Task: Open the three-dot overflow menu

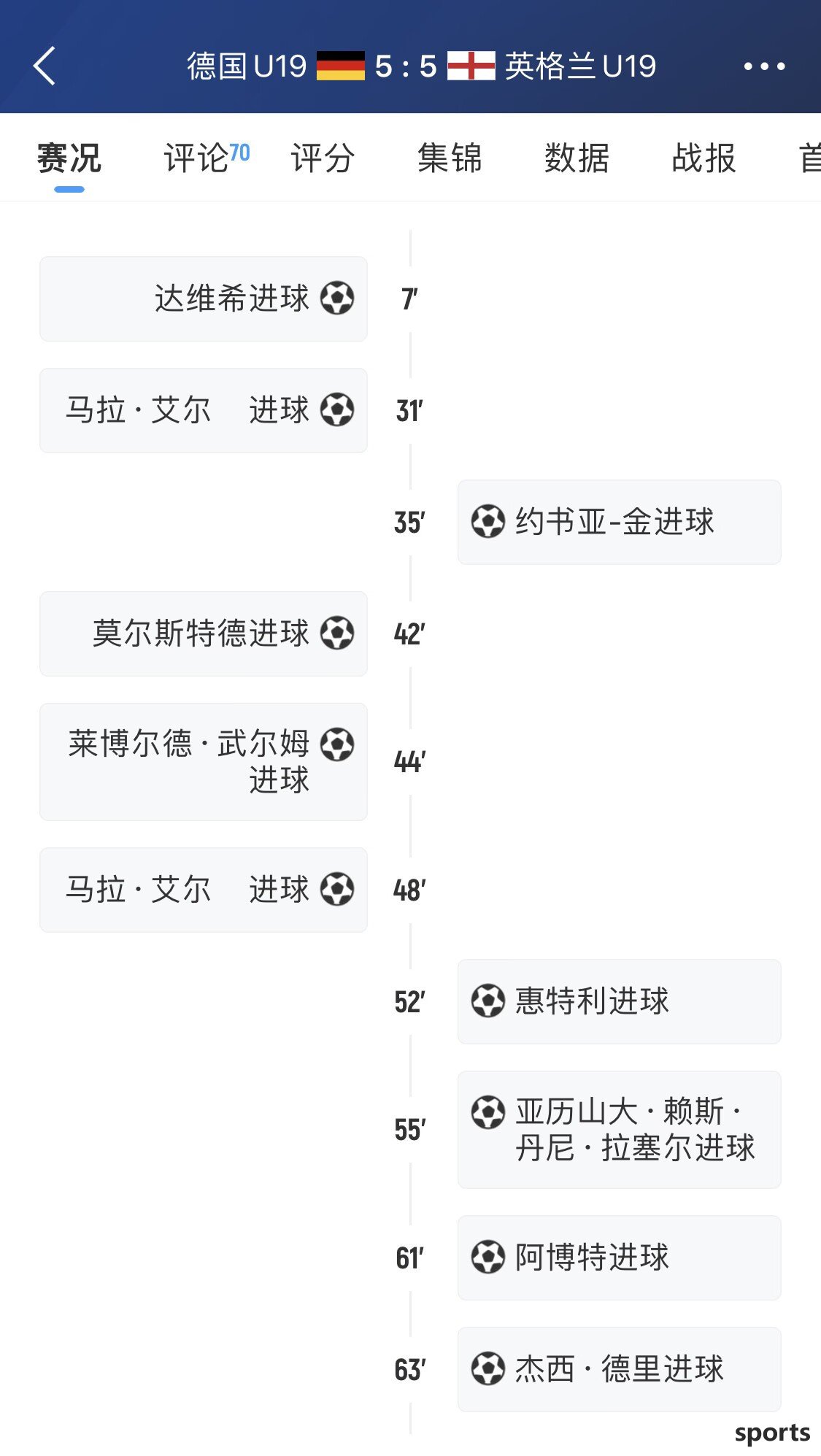Action: pyautogui.click(x=763, y=66)
